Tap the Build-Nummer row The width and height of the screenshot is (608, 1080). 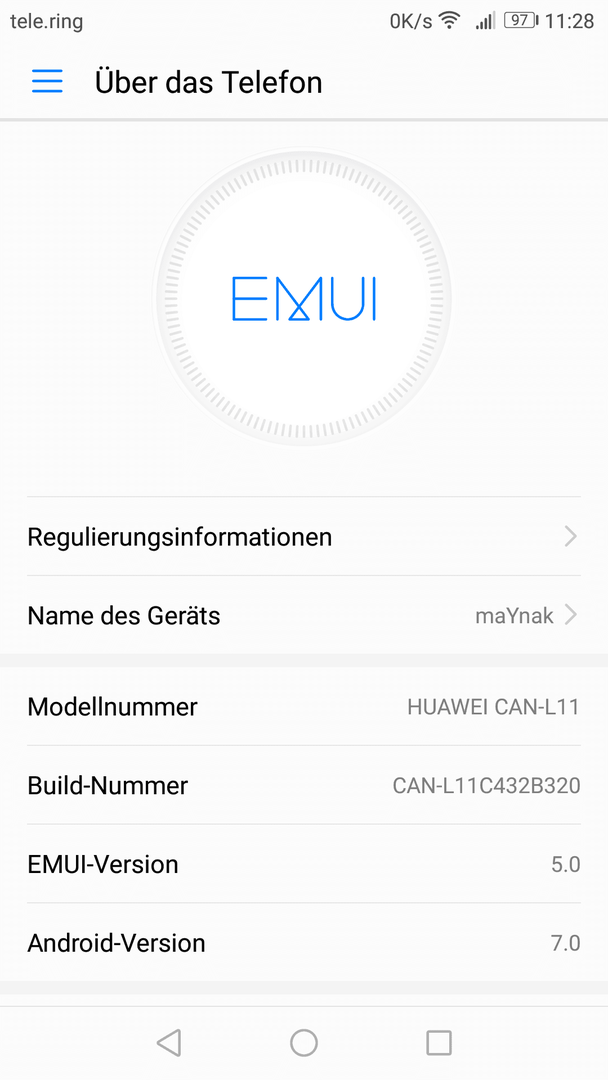coord(303,786)
